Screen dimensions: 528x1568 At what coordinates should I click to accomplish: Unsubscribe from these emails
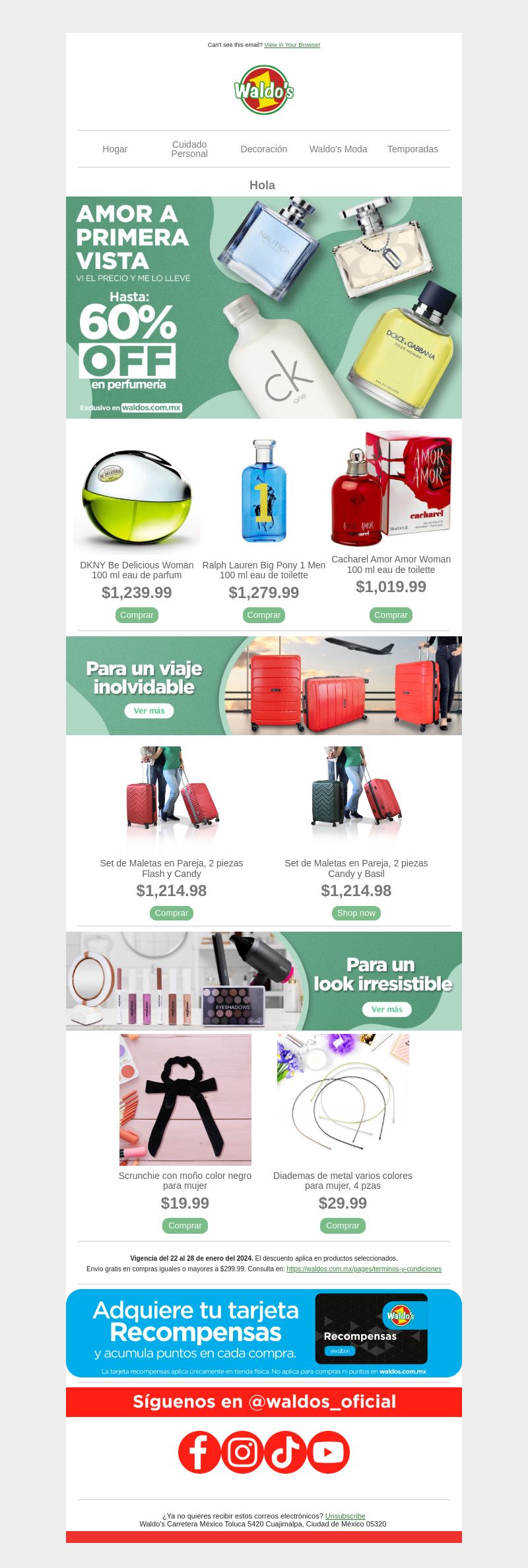[x=345, y=1516]
